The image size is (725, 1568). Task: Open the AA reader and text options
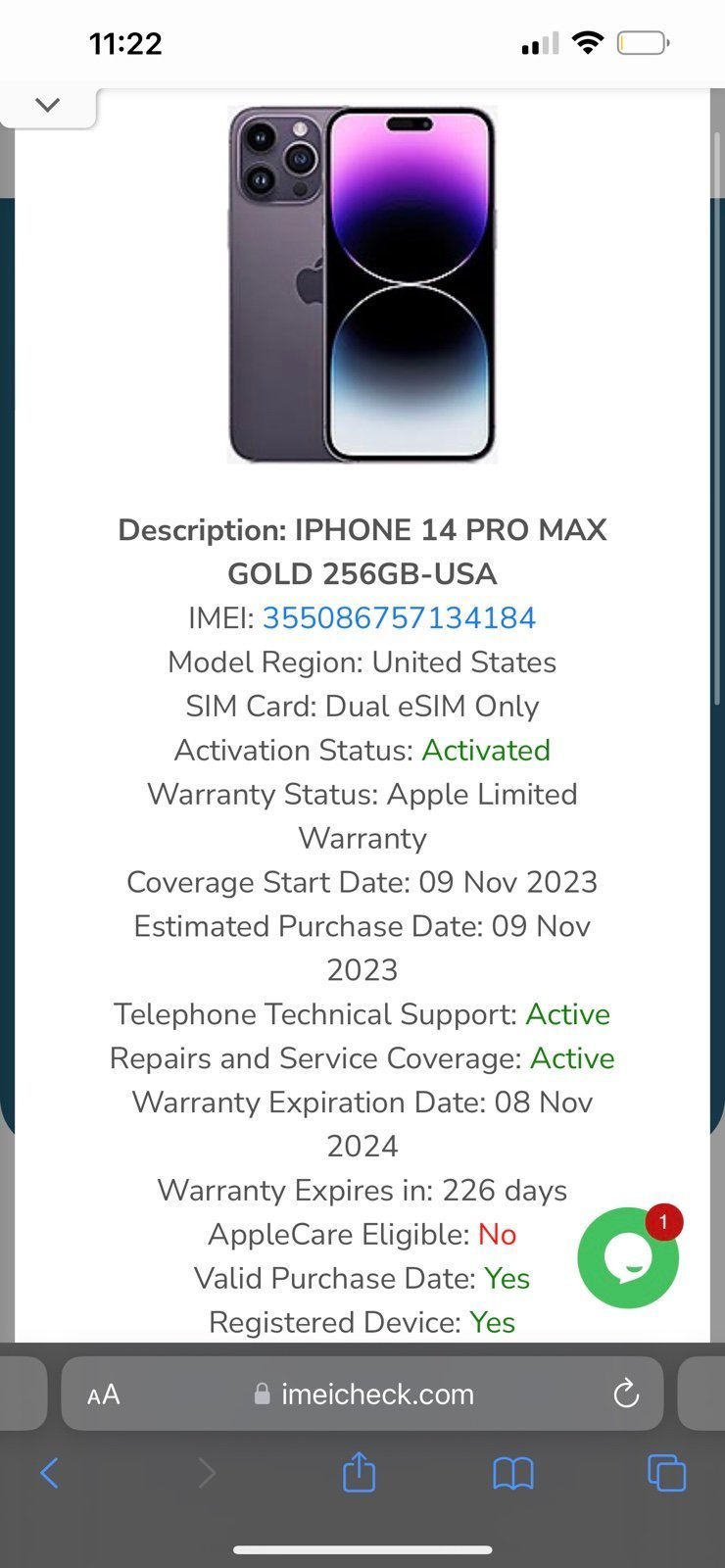tap(104, 1395)
